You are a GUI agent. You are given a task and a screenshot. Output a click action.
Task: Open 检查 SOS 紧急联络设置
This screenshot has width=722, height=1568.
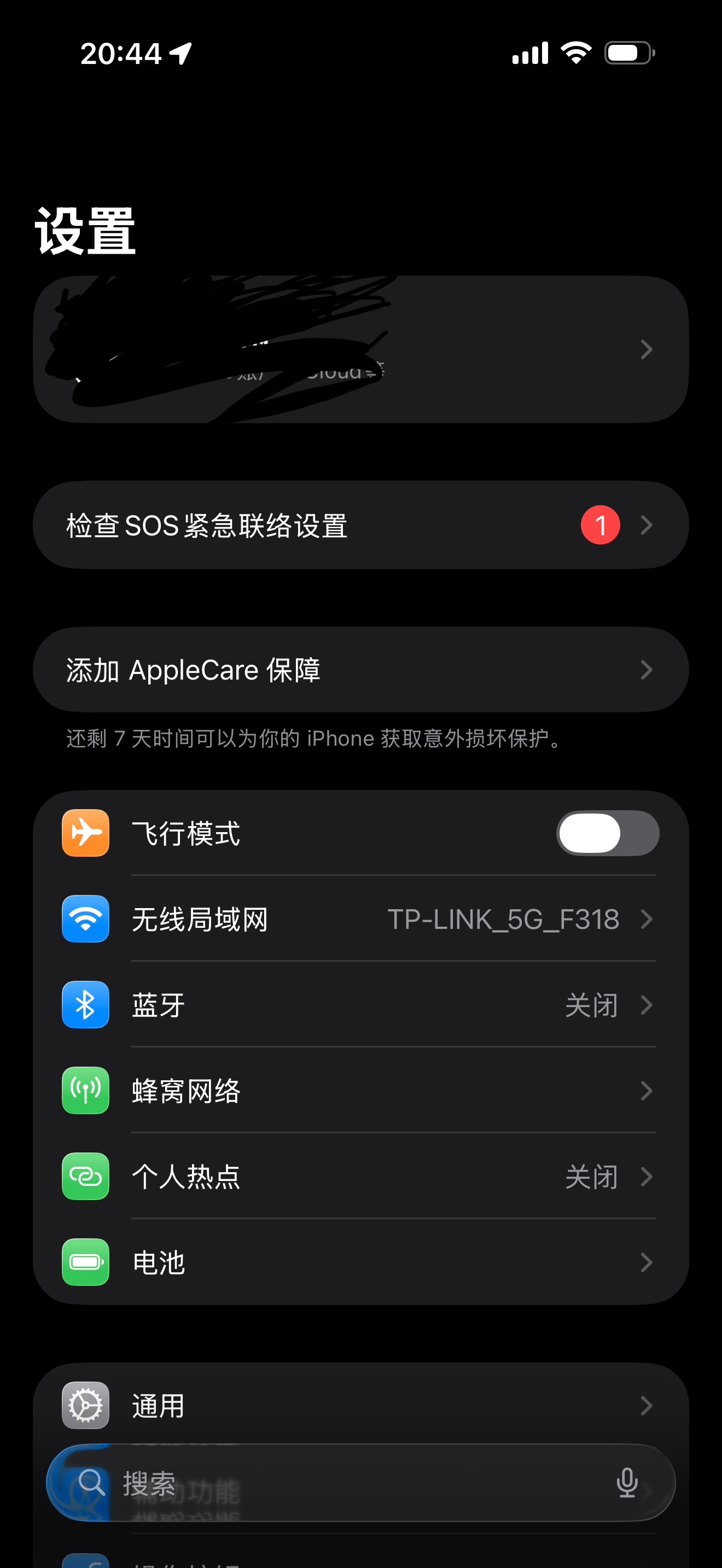[x=360, y=525]
